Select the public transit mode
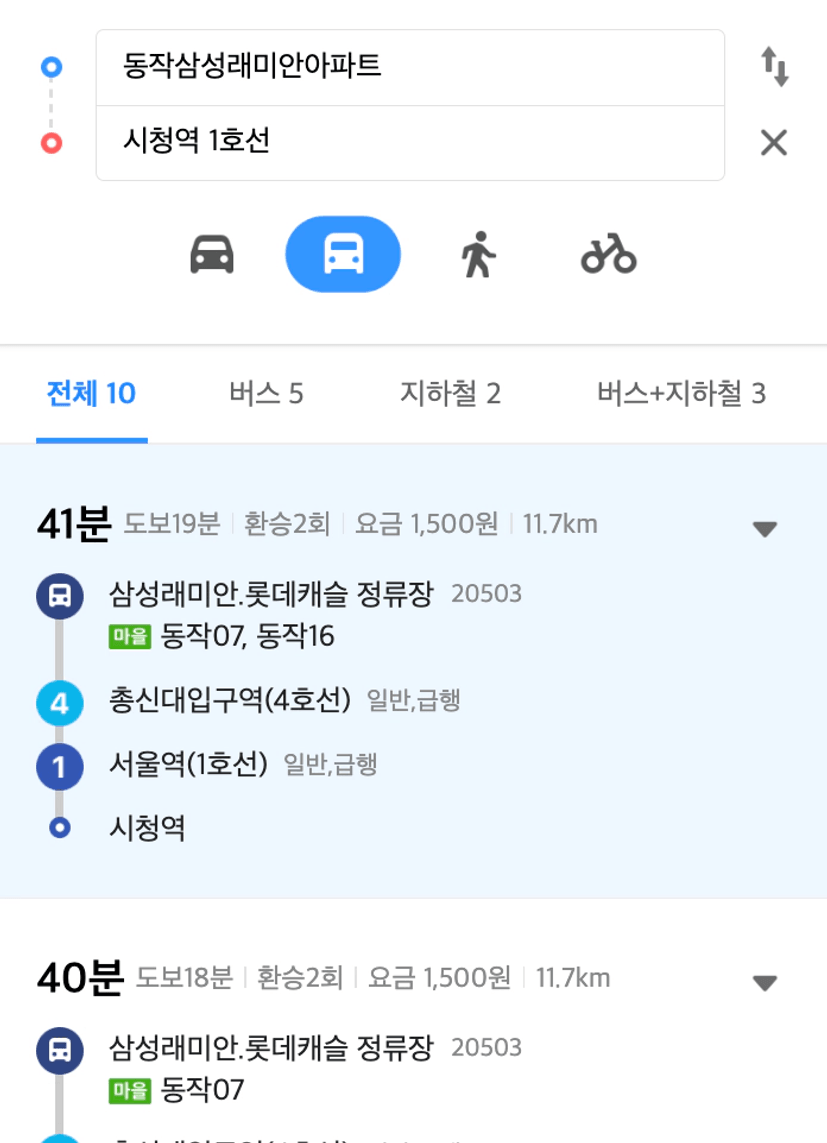The width and height of the screenshot is (827, 1143). click(343, 254)
